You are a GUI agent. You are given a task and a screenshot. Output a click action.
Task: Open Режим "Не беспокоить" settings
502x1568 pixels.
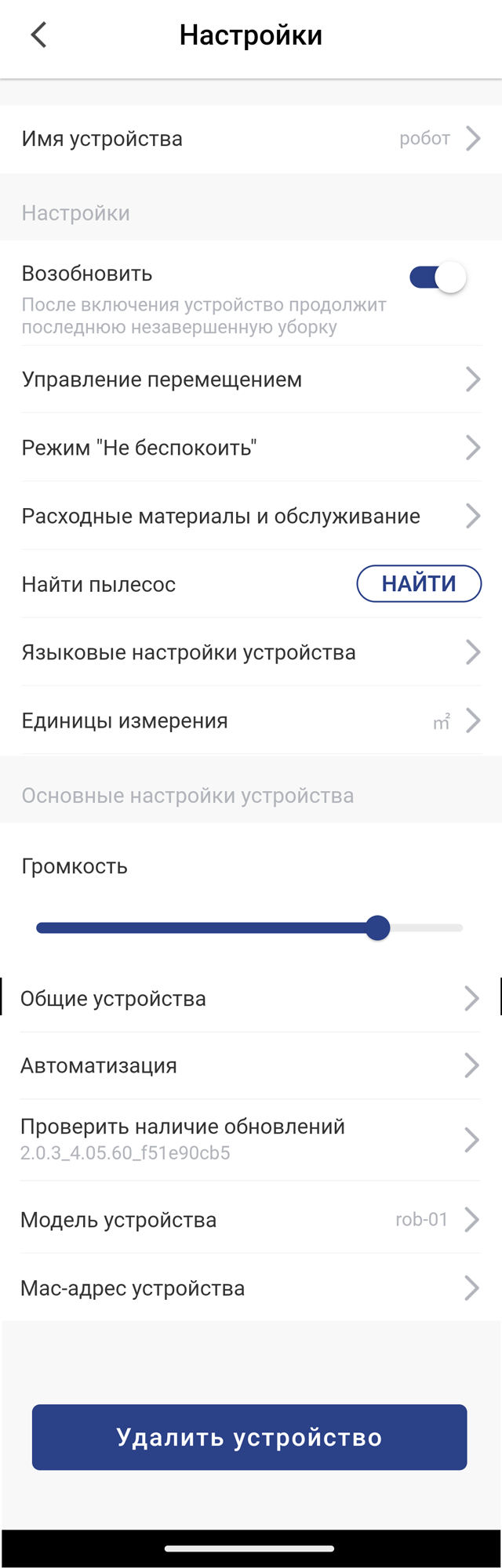tap(251, 448)
